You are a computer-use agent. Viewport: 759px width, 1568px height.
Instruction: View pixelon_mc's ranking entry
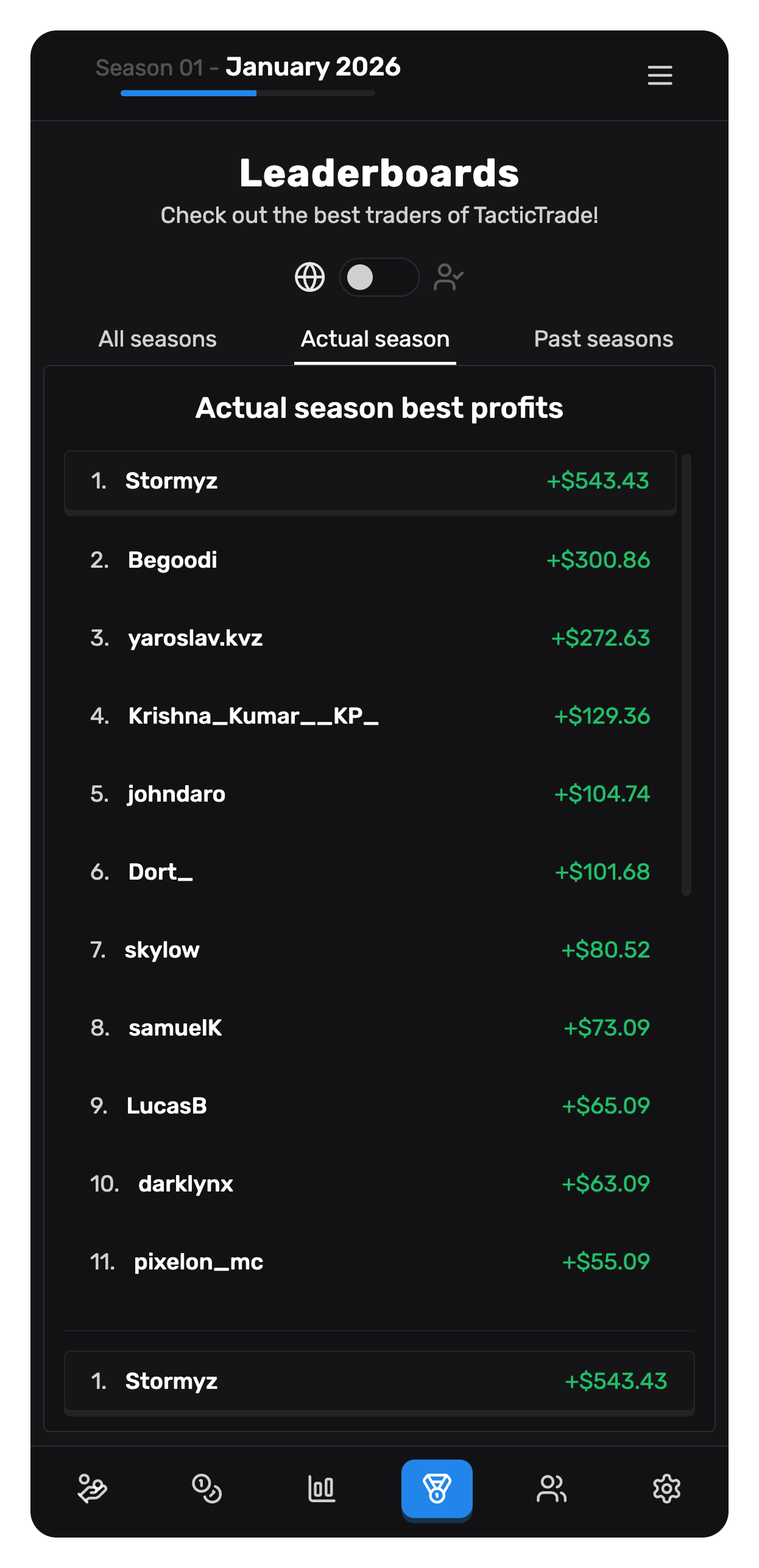point(370,1262)
